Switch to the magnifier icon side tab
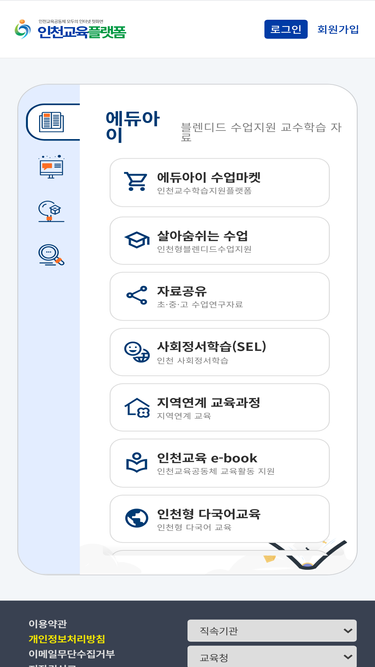 click(x=51, y=256)
